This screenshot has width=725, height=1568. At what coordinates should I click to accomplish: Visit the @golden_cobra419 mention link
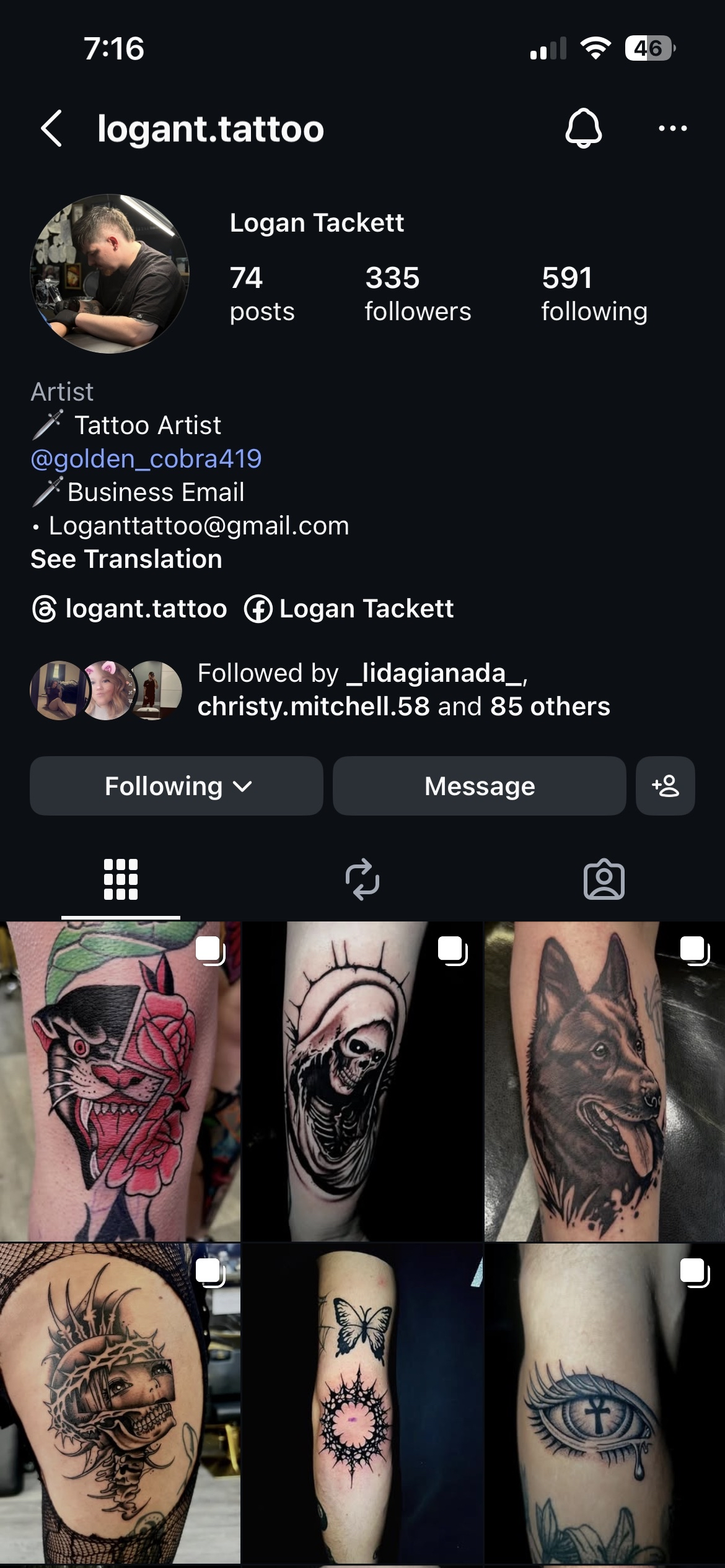pos(146,459)
